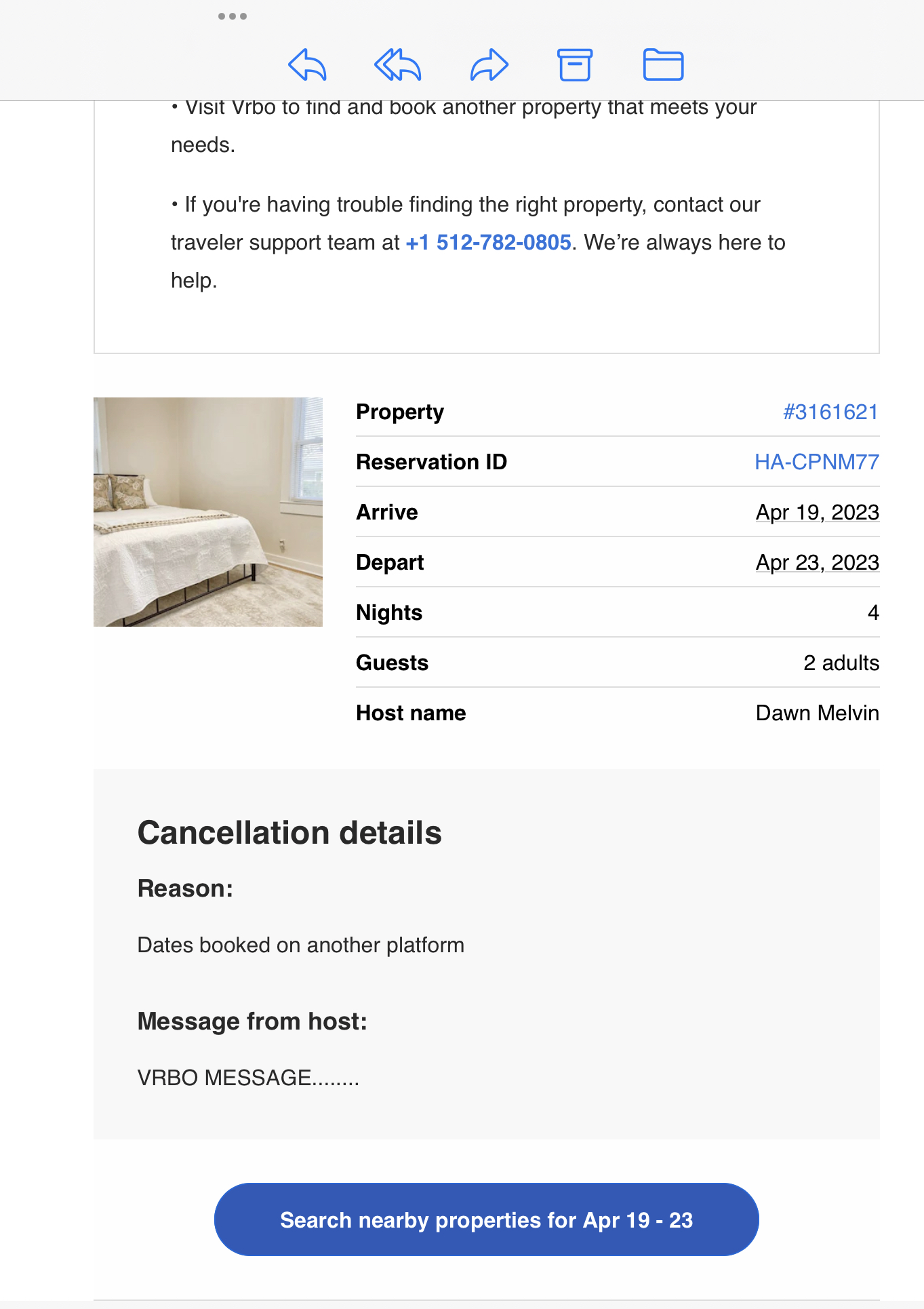Select the Reply All icon
This screenshot has width=924, height=1309.
click(x=399, y=64)
